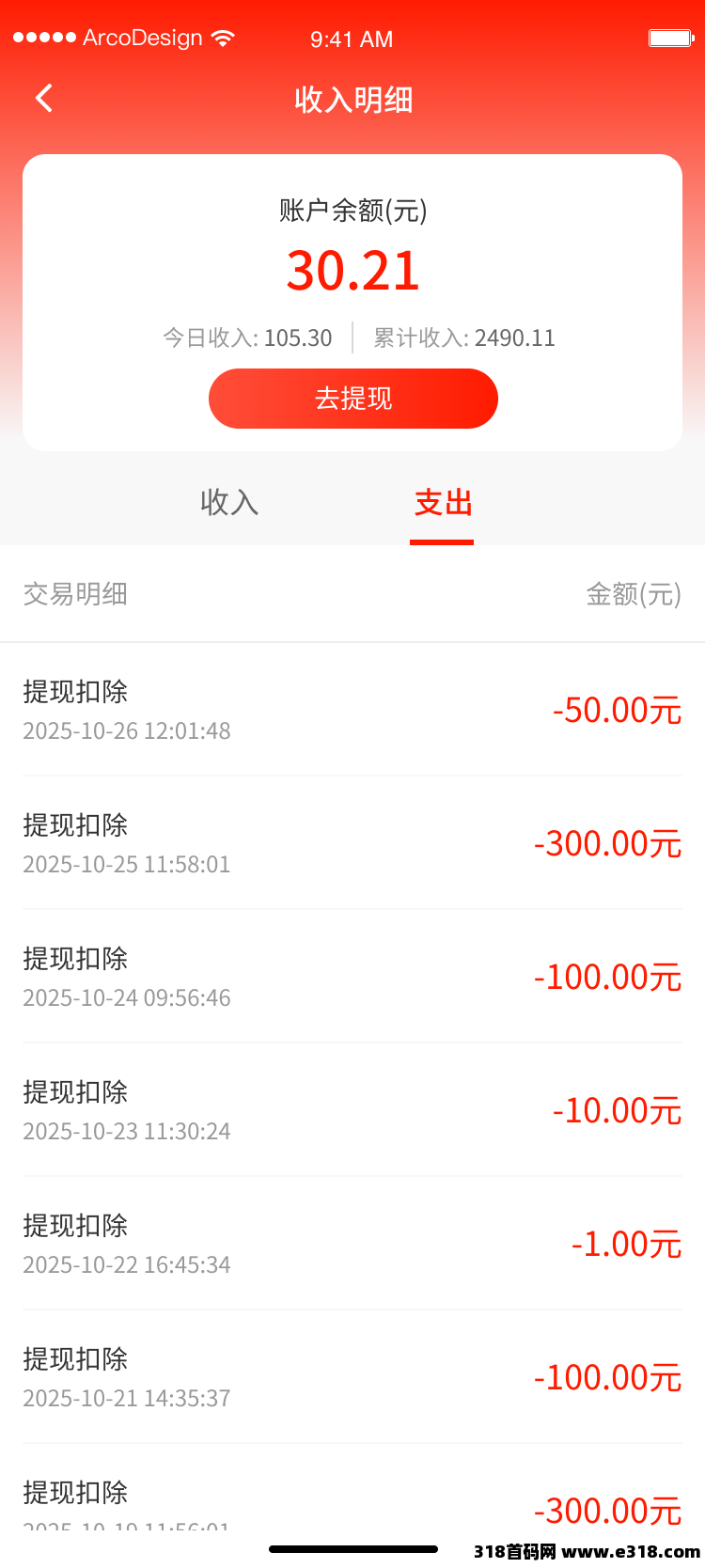The image size is (705, 1568).
Task: Select the -10.00元 transaction row
Action: (x=352, y=1110)
